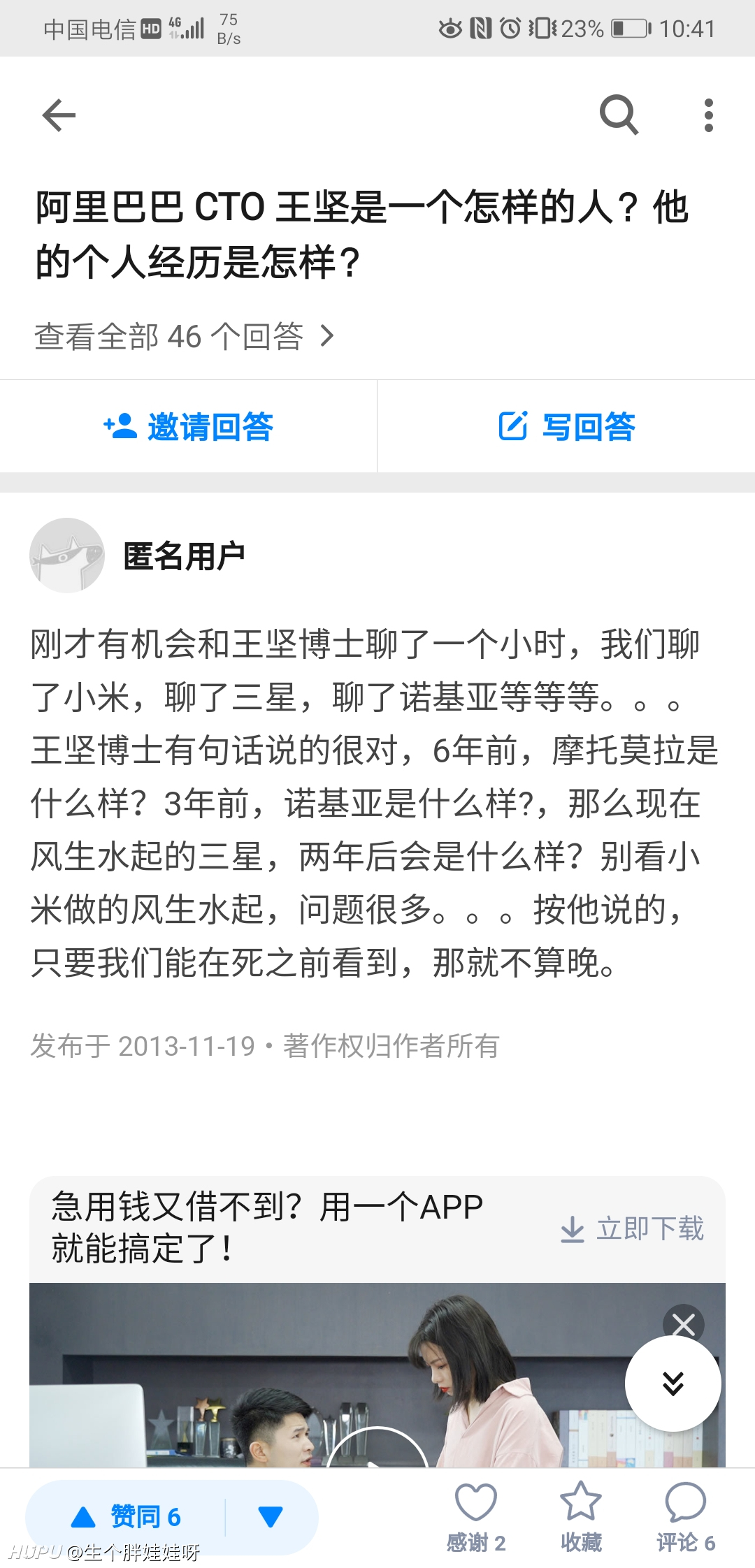
Task: Thank the author via 感谢 heart
Action: [x=475, y=1517]
